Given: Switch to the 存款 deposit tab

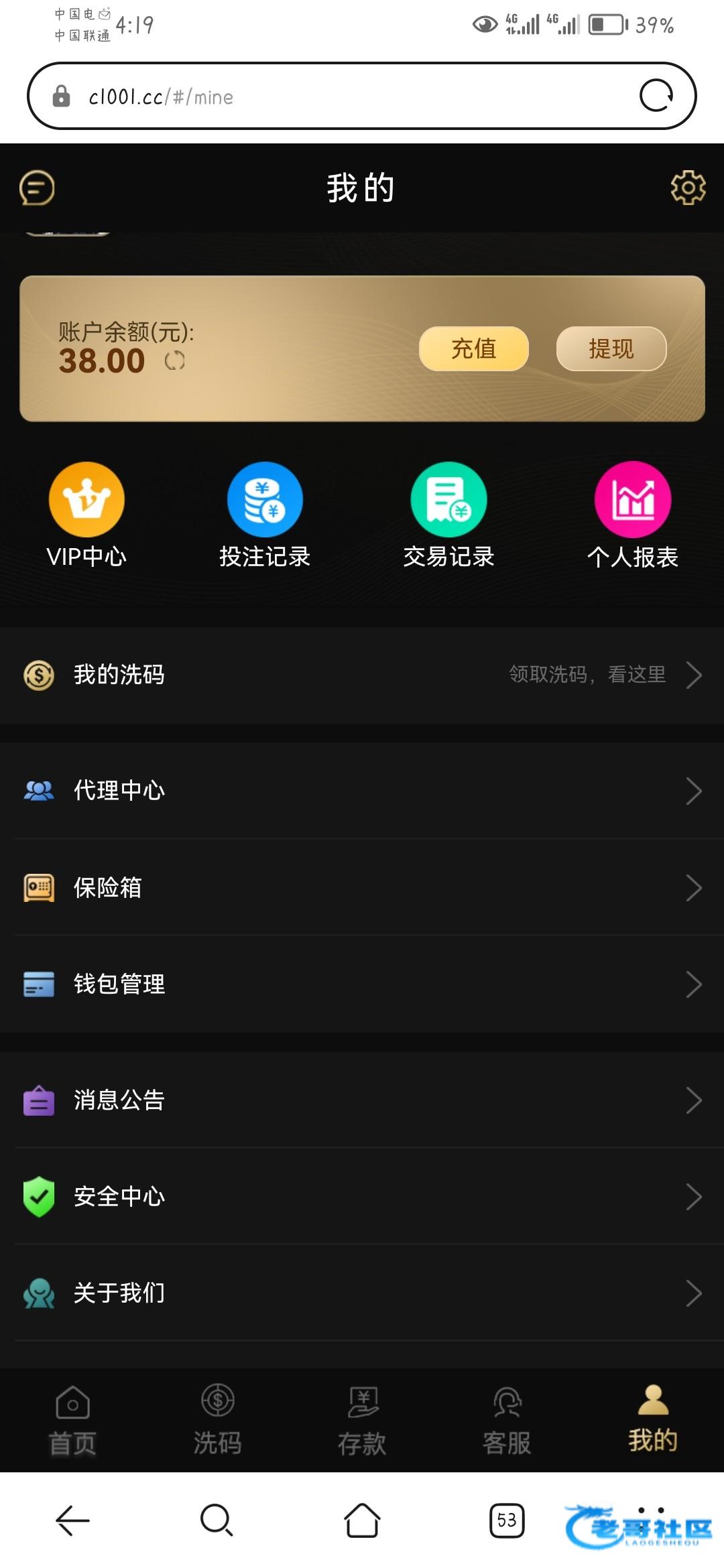Looking at the screenshot, I should point(362,1421).
